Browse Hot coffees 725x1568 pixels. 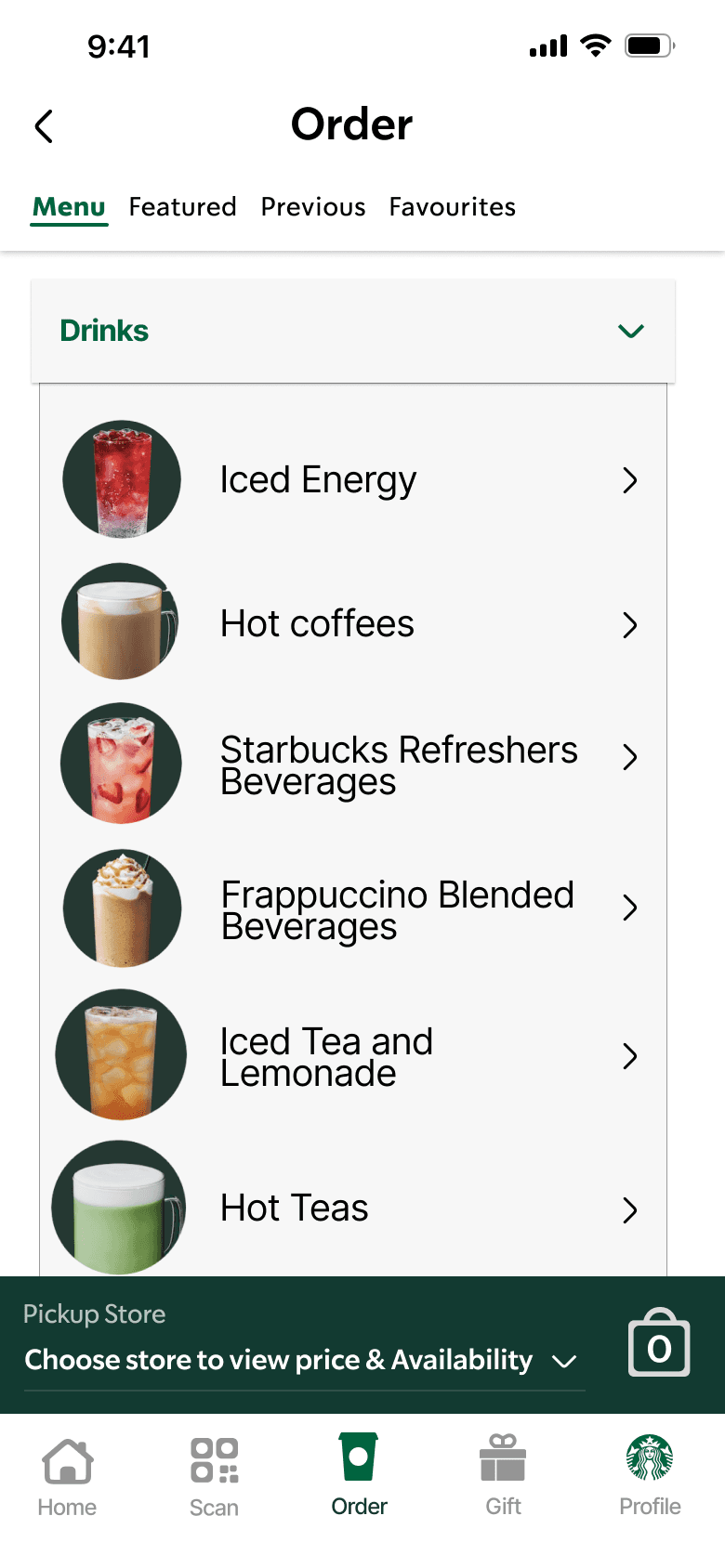[353, 624]
